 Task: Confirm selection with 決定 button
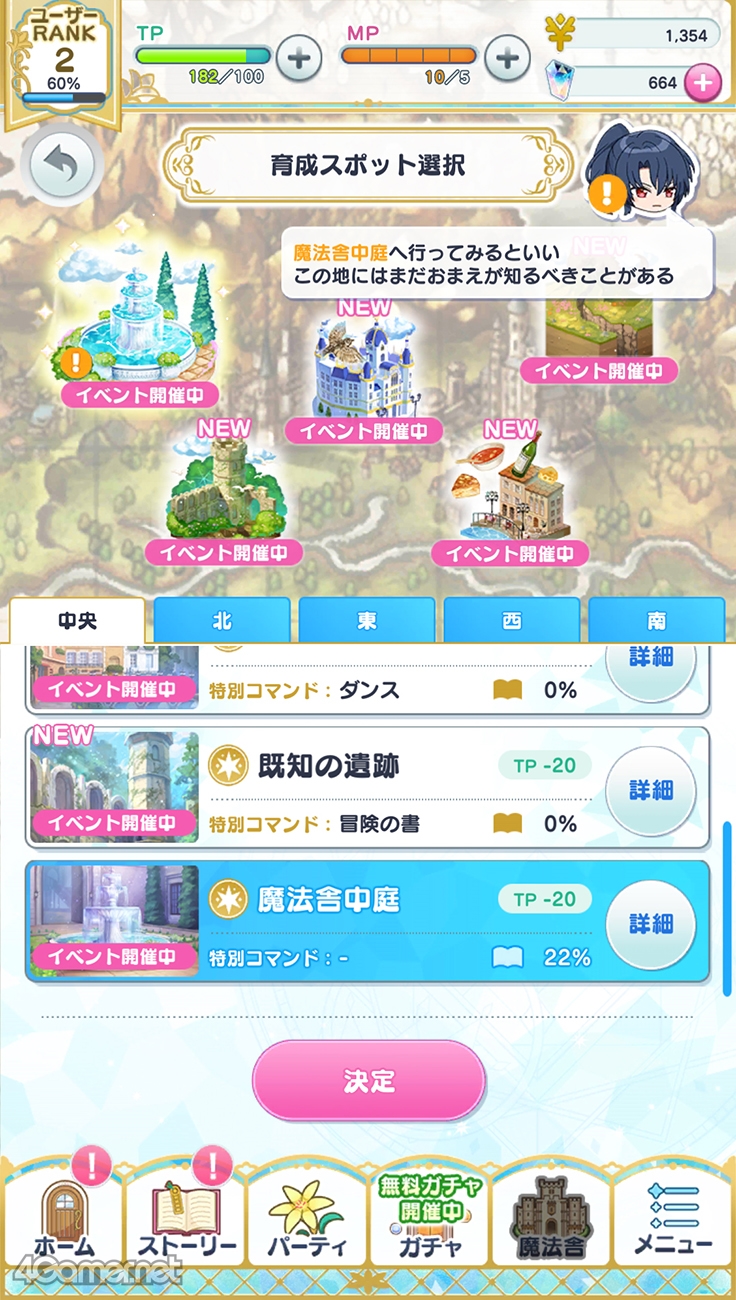(368, 1081)
